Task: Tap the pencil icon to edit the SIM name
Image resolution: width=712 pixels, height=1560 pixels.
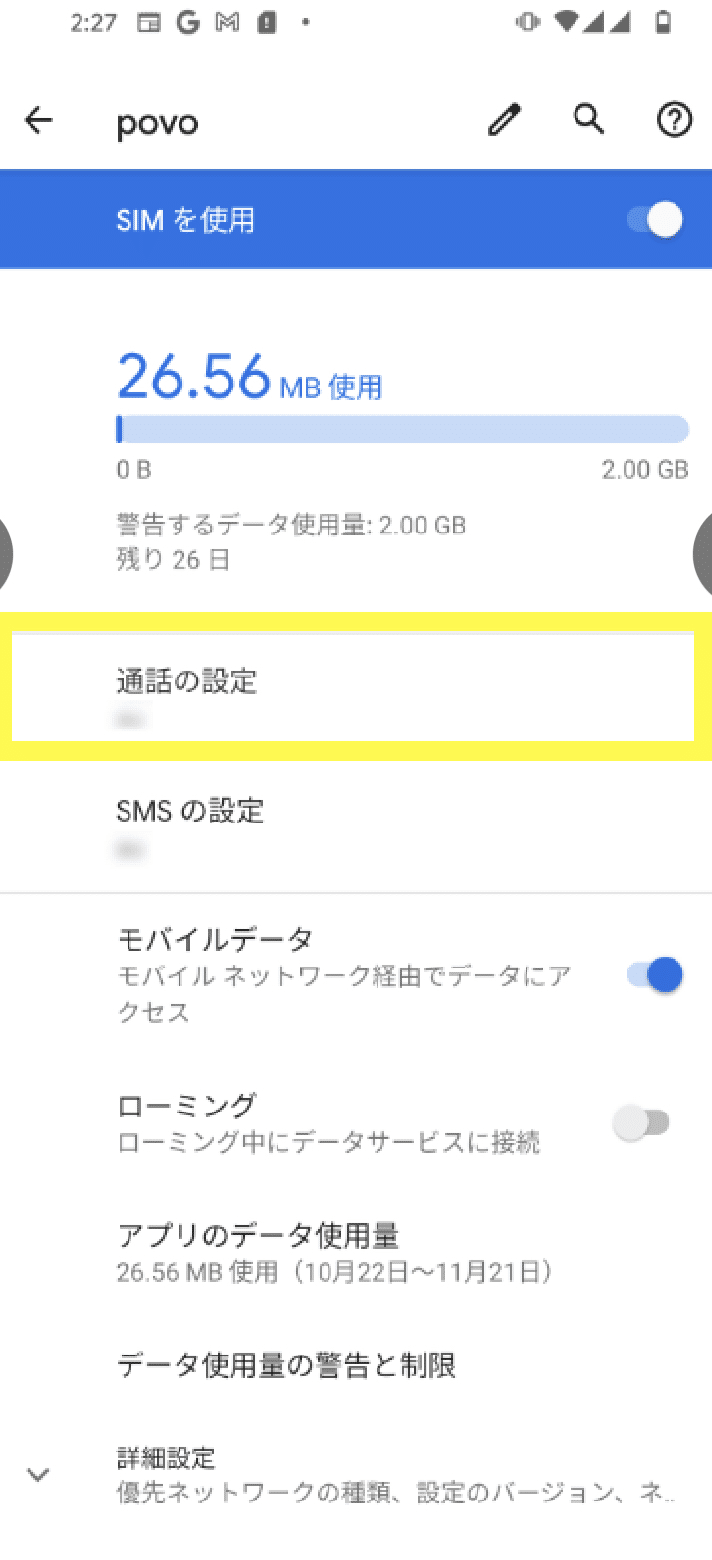Action: point(504,121)
